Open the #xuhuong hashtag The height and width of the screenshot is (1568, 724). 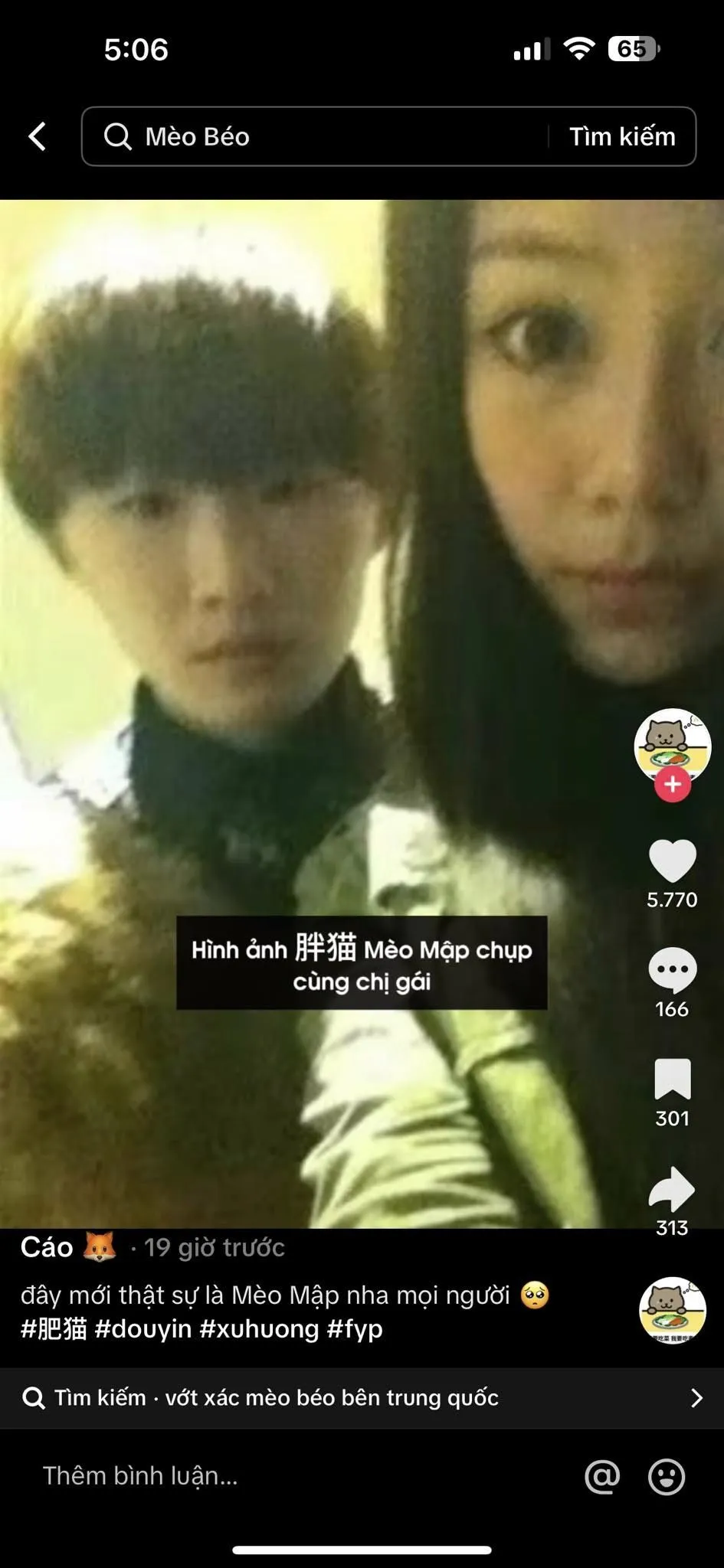pyautogui.click(x=259, y=1328)
